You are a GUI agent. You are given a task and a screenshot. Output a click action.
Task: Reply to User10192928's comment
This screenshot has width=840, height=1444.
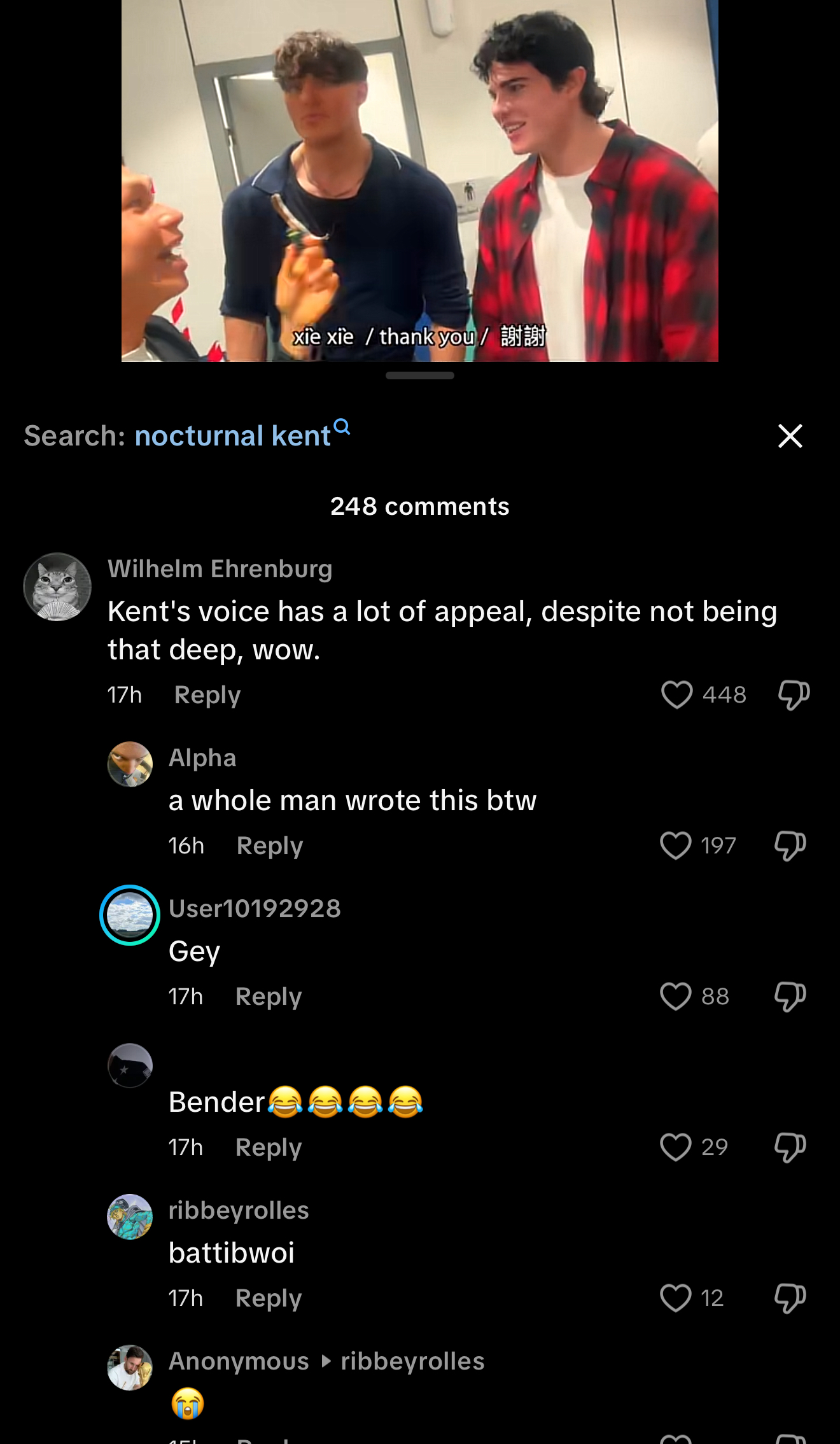click(268, 997)
